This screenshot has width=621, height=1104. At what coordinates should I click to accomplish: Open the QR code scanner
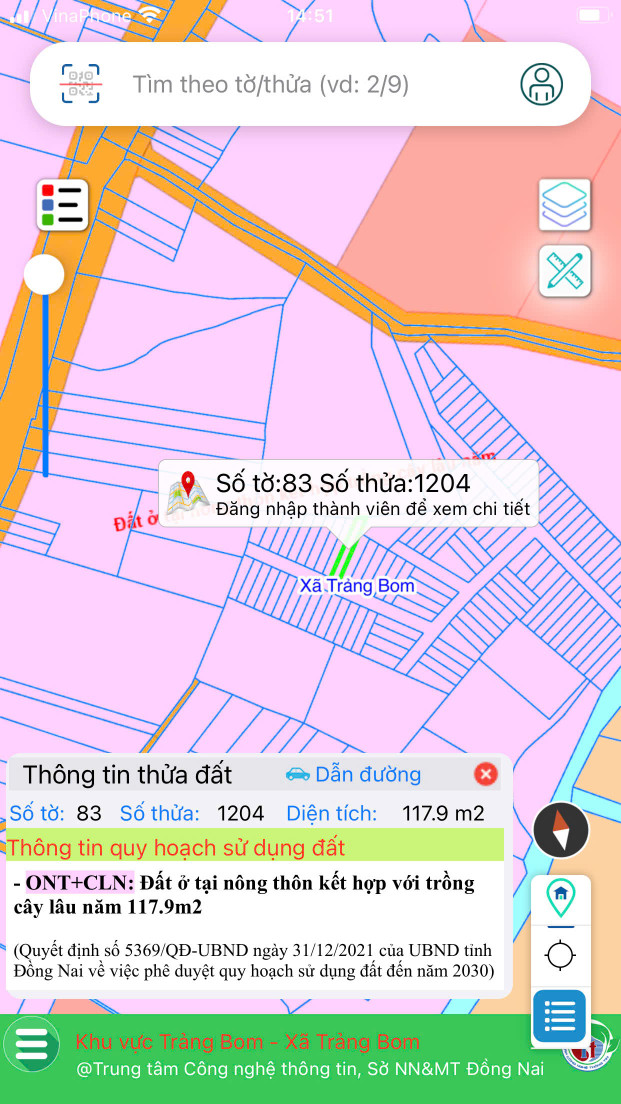click(x=80, y=84)
